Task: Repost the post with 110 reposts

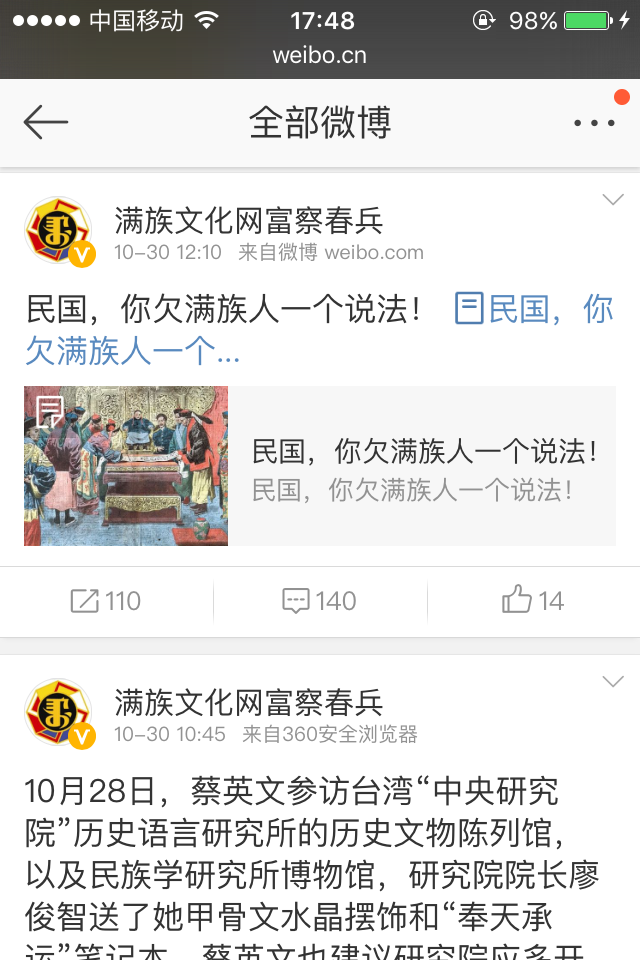Action: [x=106, y=601]
